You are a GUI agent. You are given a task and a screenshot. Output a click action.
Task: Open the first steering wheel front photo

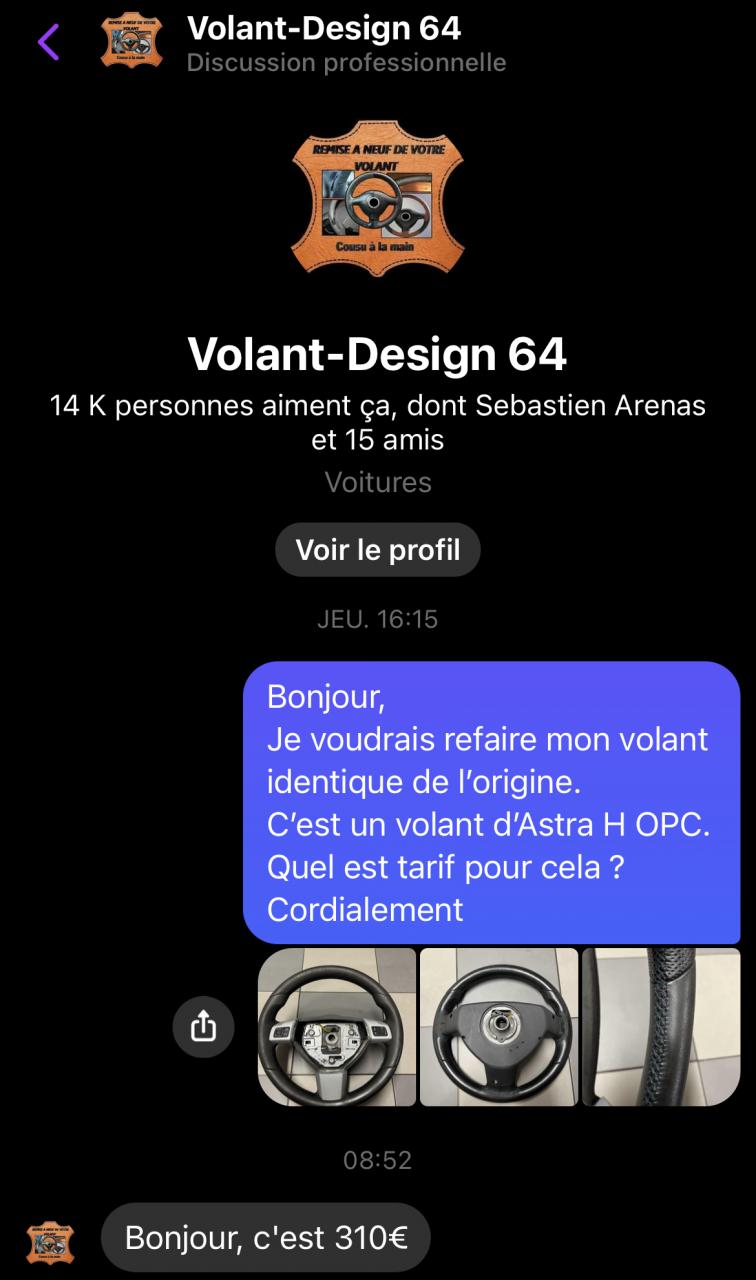(337, 1027)
